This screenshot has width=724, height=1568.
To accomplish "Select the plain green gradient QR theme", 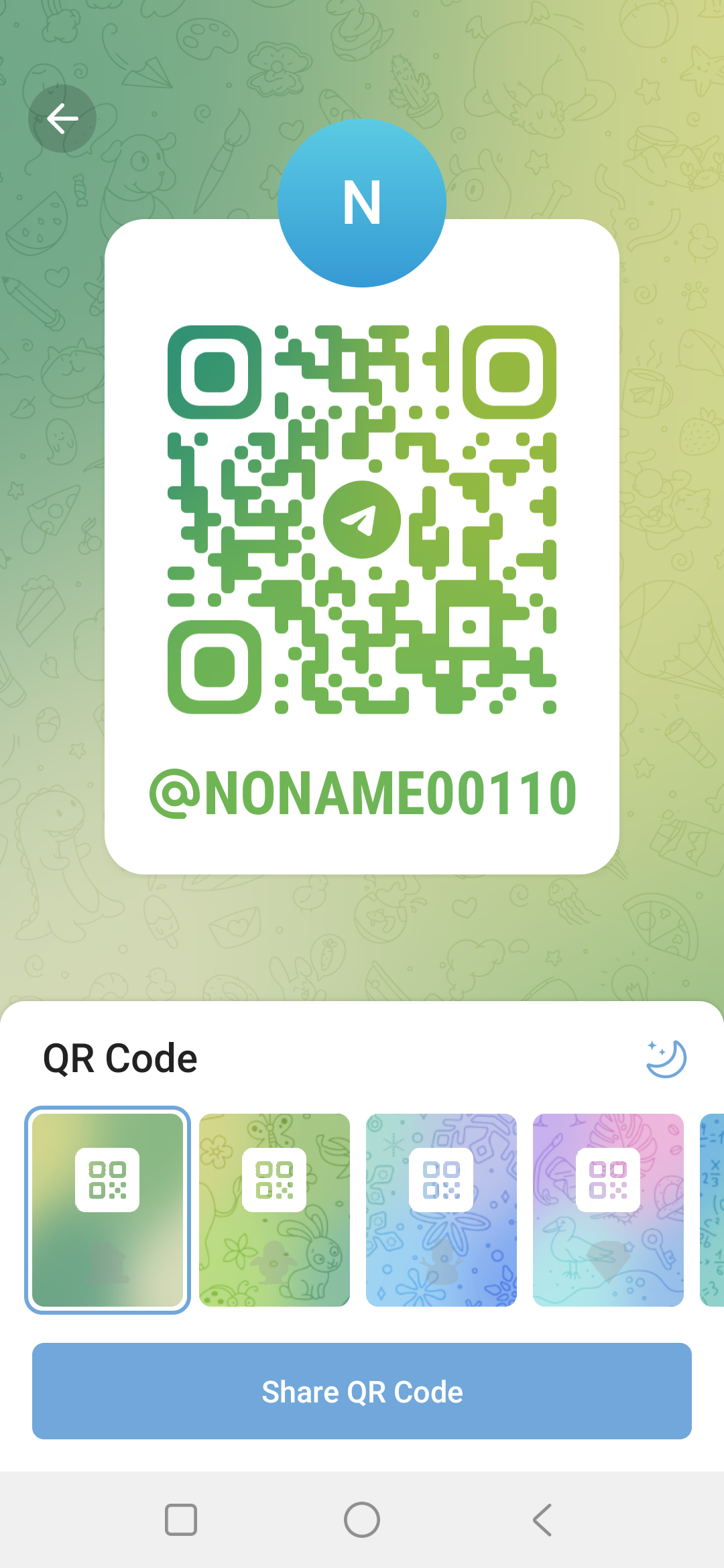I will click(x=107, y=1210).
